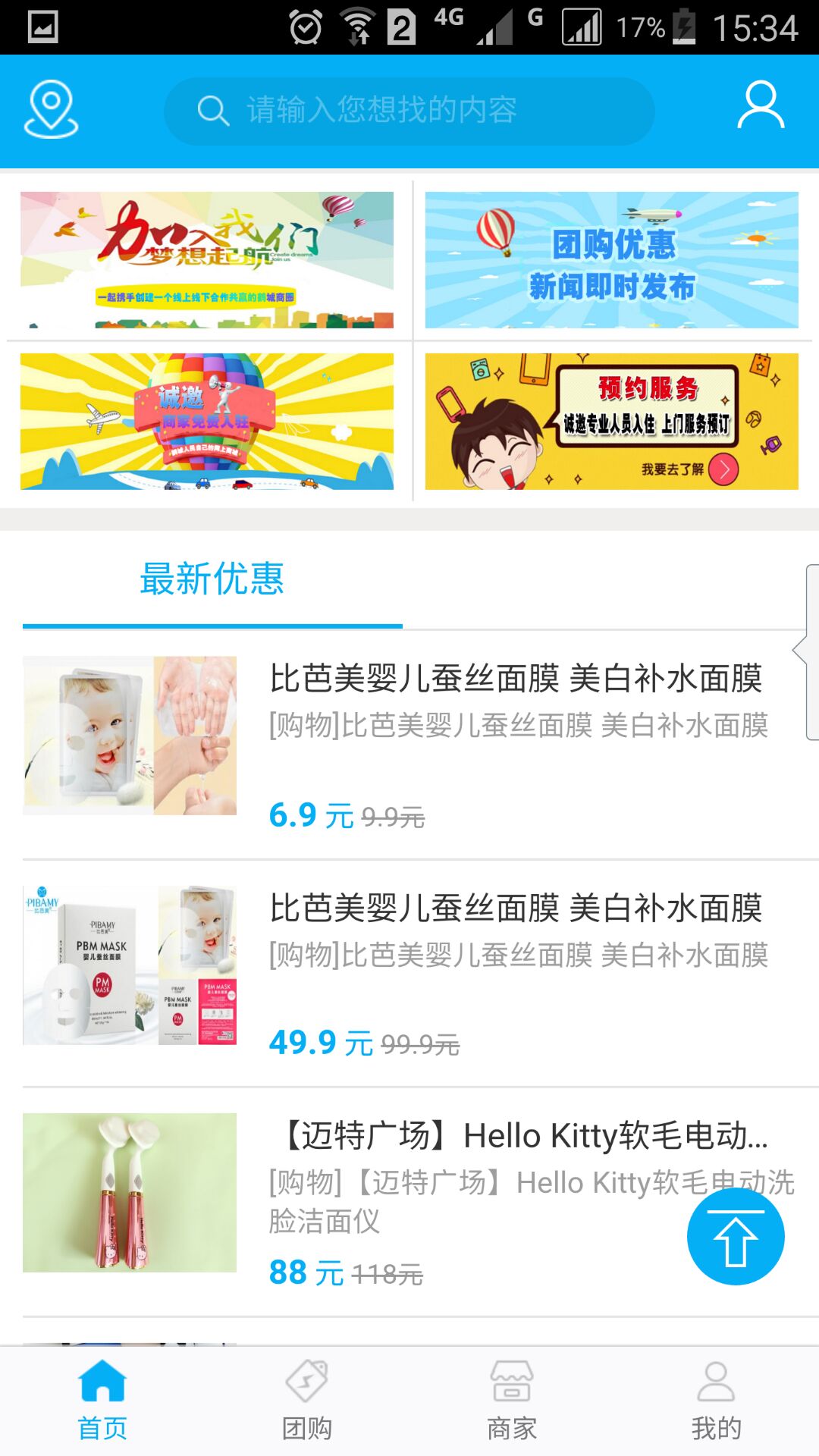Viewport: 819px width, 1456px height.
Task: Switch to the 首页 tab
Action: click(x=102, y=1401)
